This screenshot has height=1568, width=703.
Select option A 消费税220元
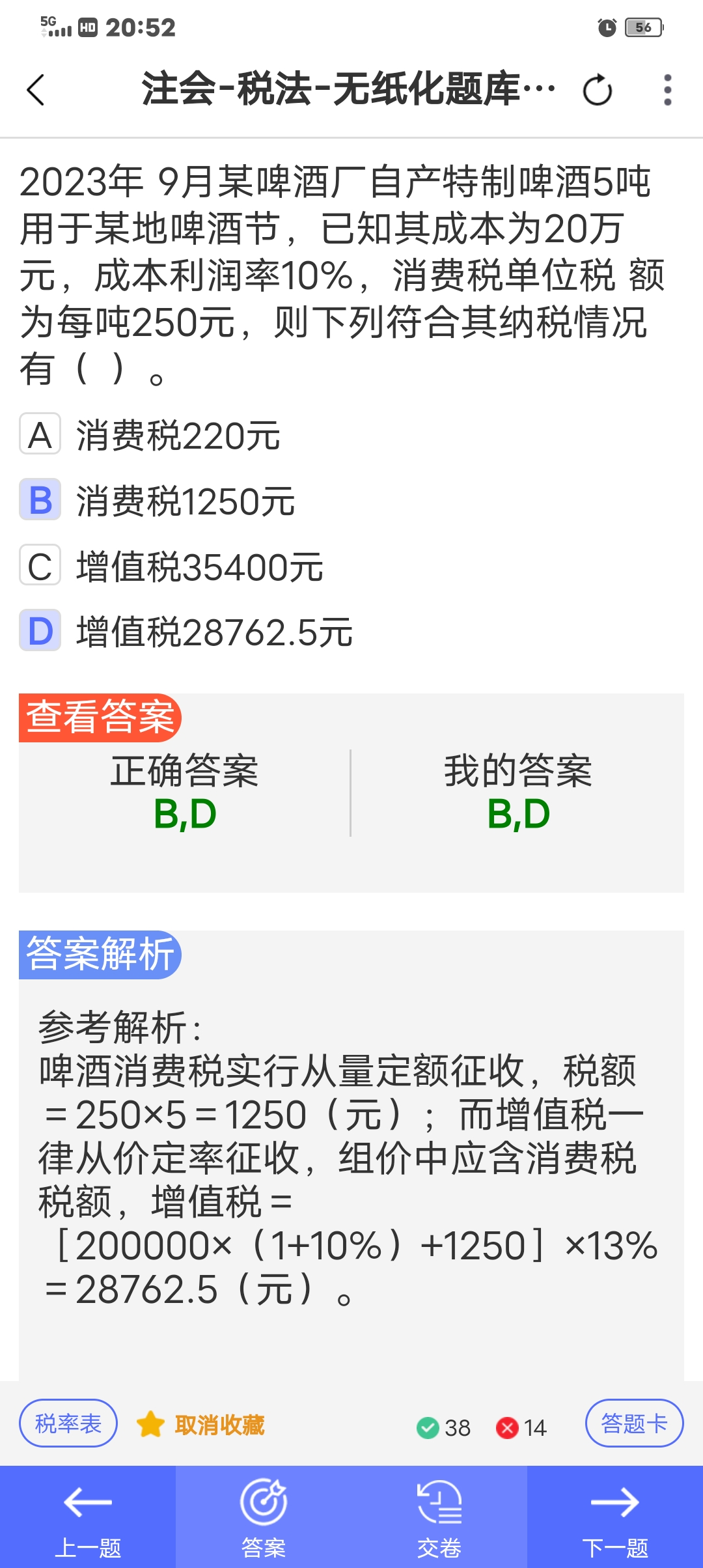150,435
